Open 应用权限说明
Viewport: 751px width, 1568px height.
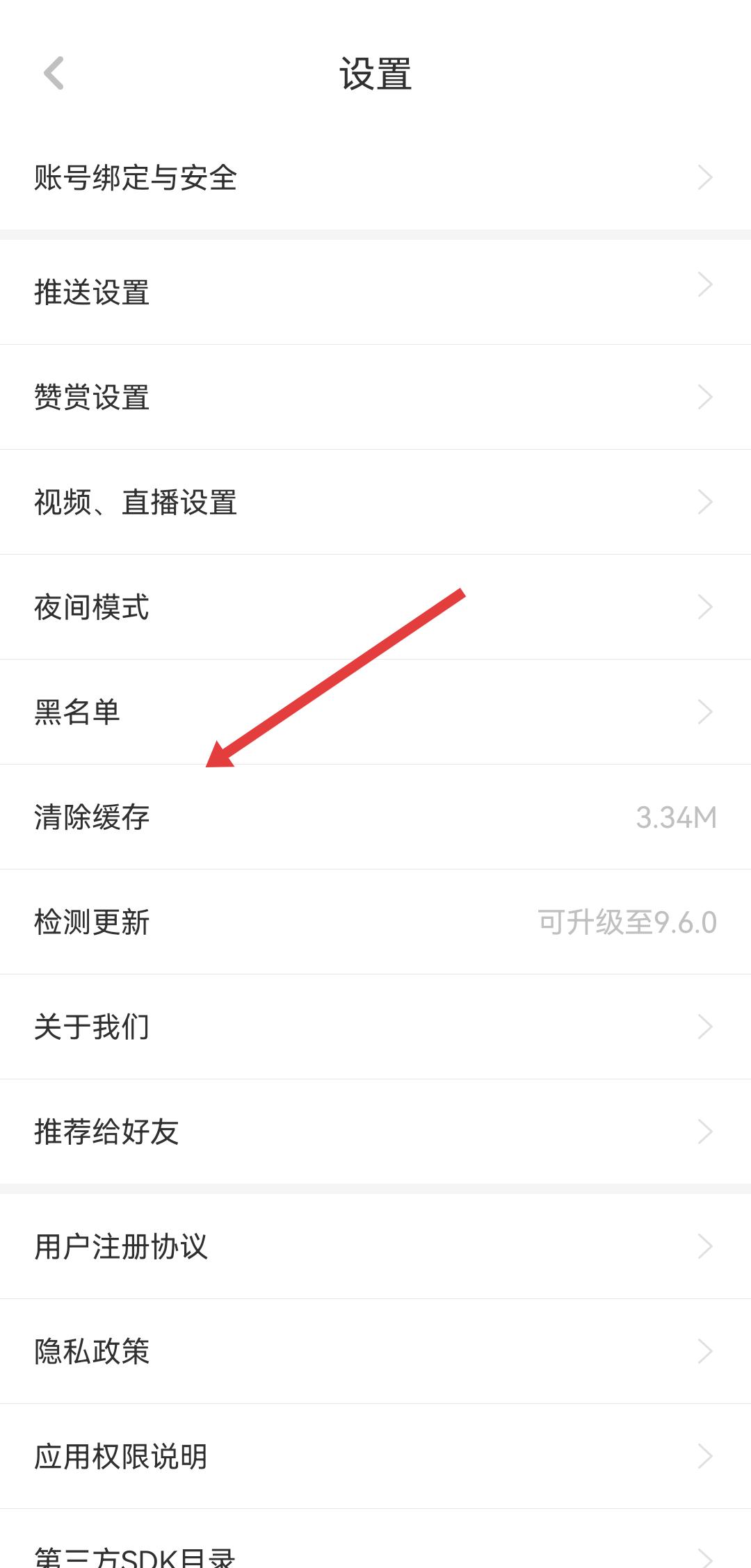tap(375, 1456)
